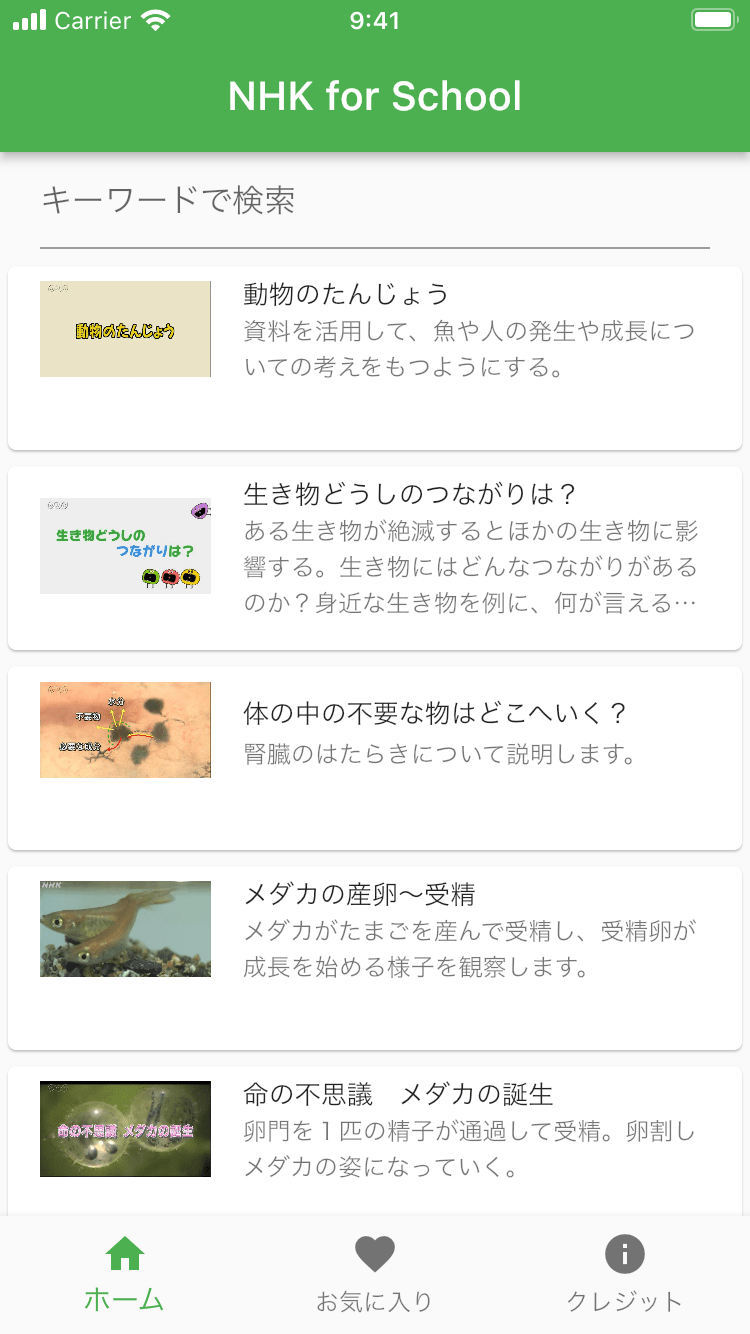
Task: Tap the ホーム home icon
Action: pos(124,1252)
